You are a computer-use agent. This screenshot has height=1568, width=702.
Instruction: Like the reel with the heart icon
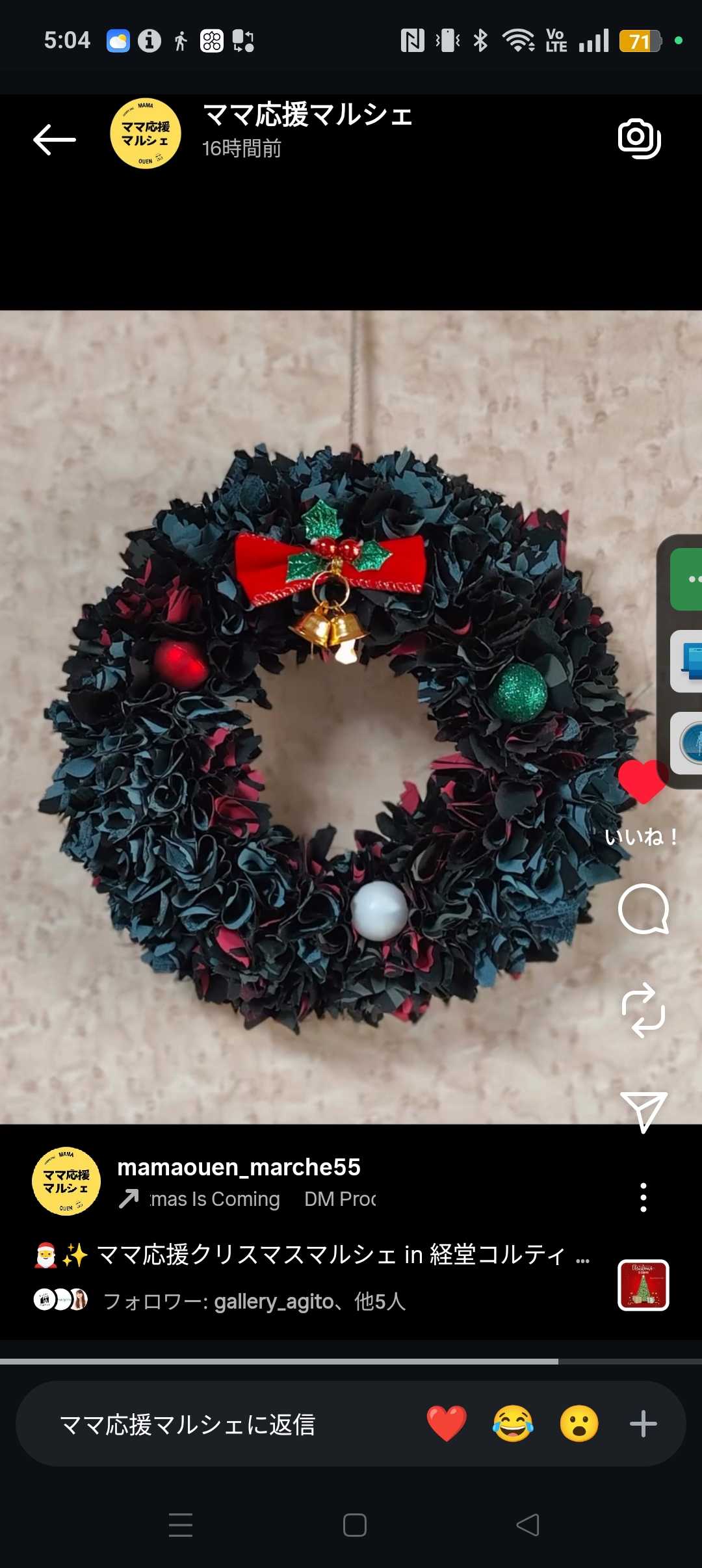pos(642,783)
